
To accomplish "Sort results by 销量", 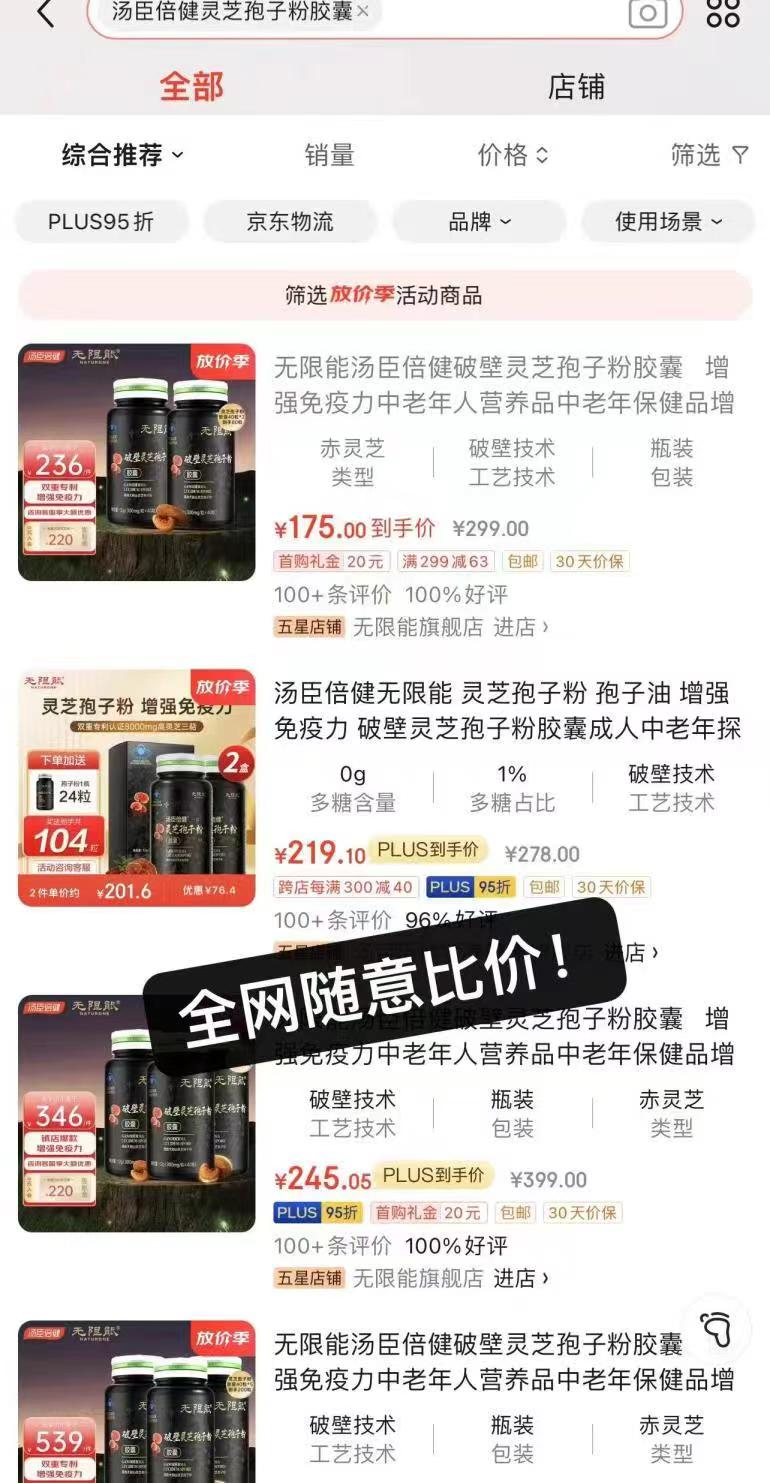I will pos(330,154).
